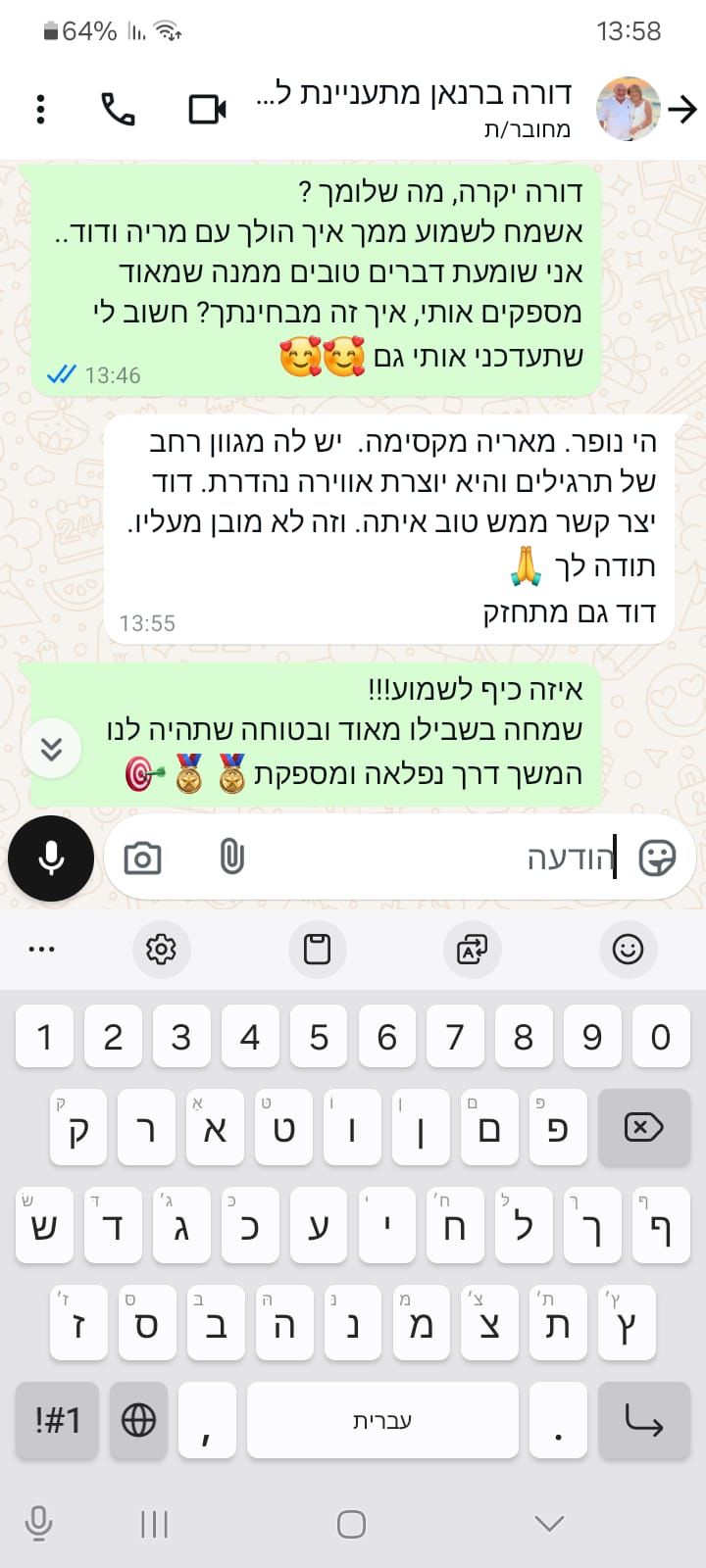Image resolution: width=706 pixels, height=1568 pixels.
Task: Open the keyboard emoji panel
Action: coord(628,949)
